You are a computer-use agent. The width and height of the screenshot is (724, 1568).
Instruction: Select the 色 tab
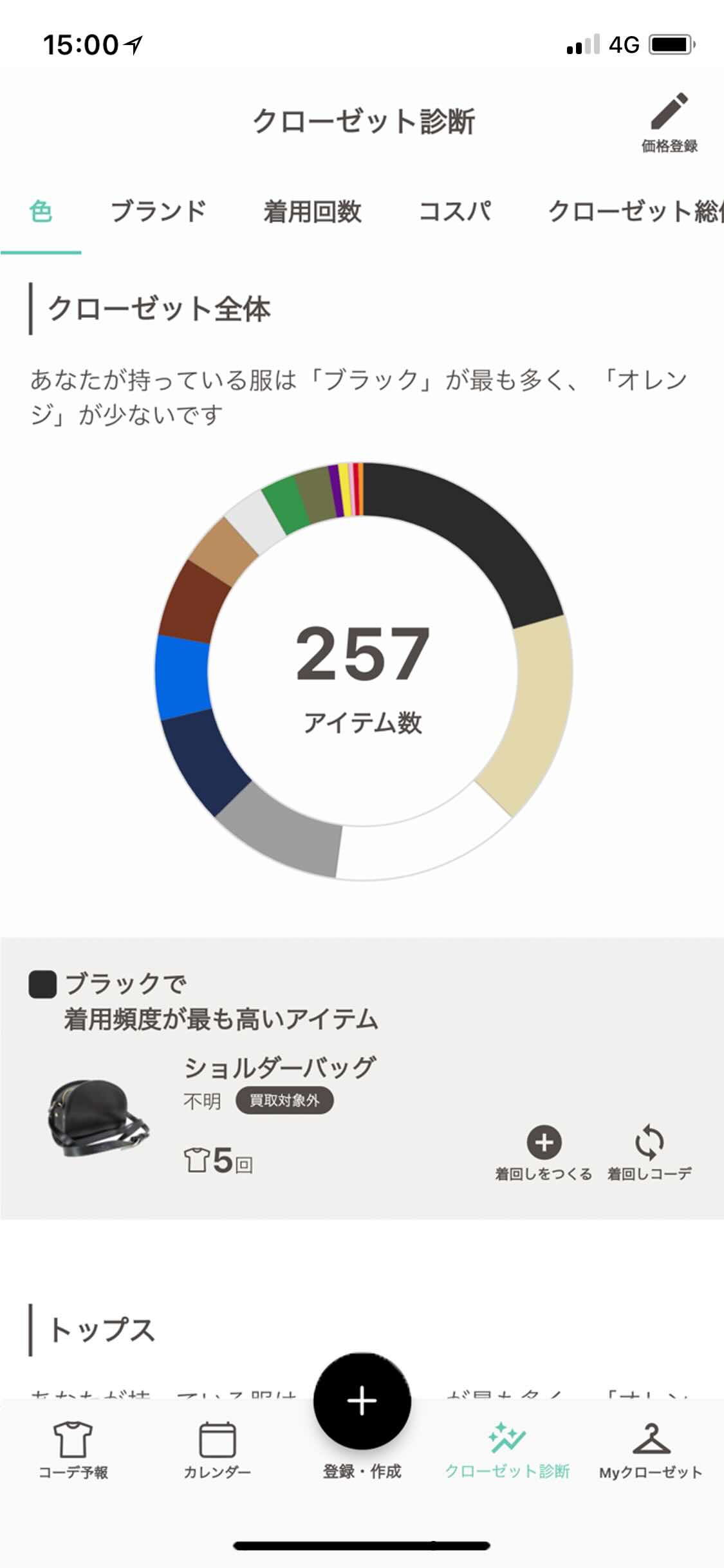(40, 210)
